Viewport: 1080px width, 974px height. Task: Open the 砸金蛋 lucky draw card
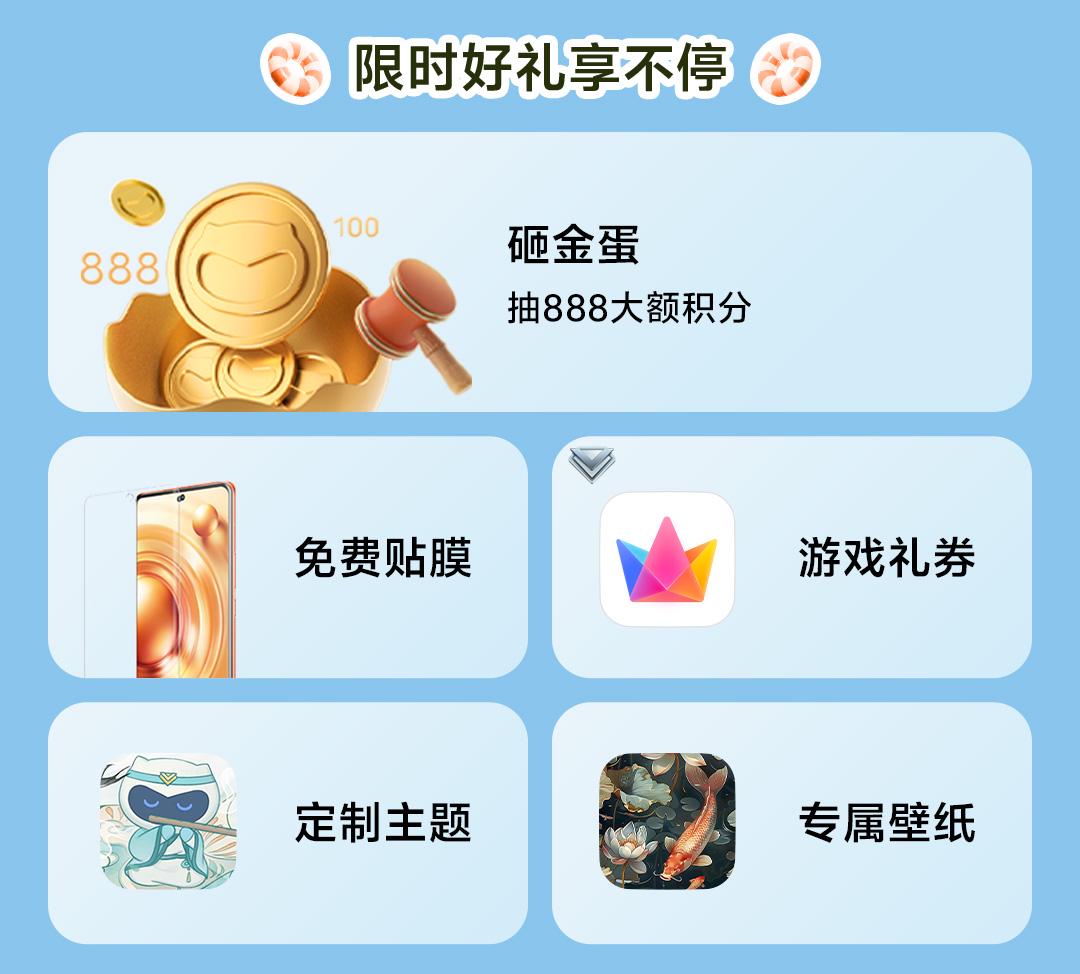[x=540, y=272]
